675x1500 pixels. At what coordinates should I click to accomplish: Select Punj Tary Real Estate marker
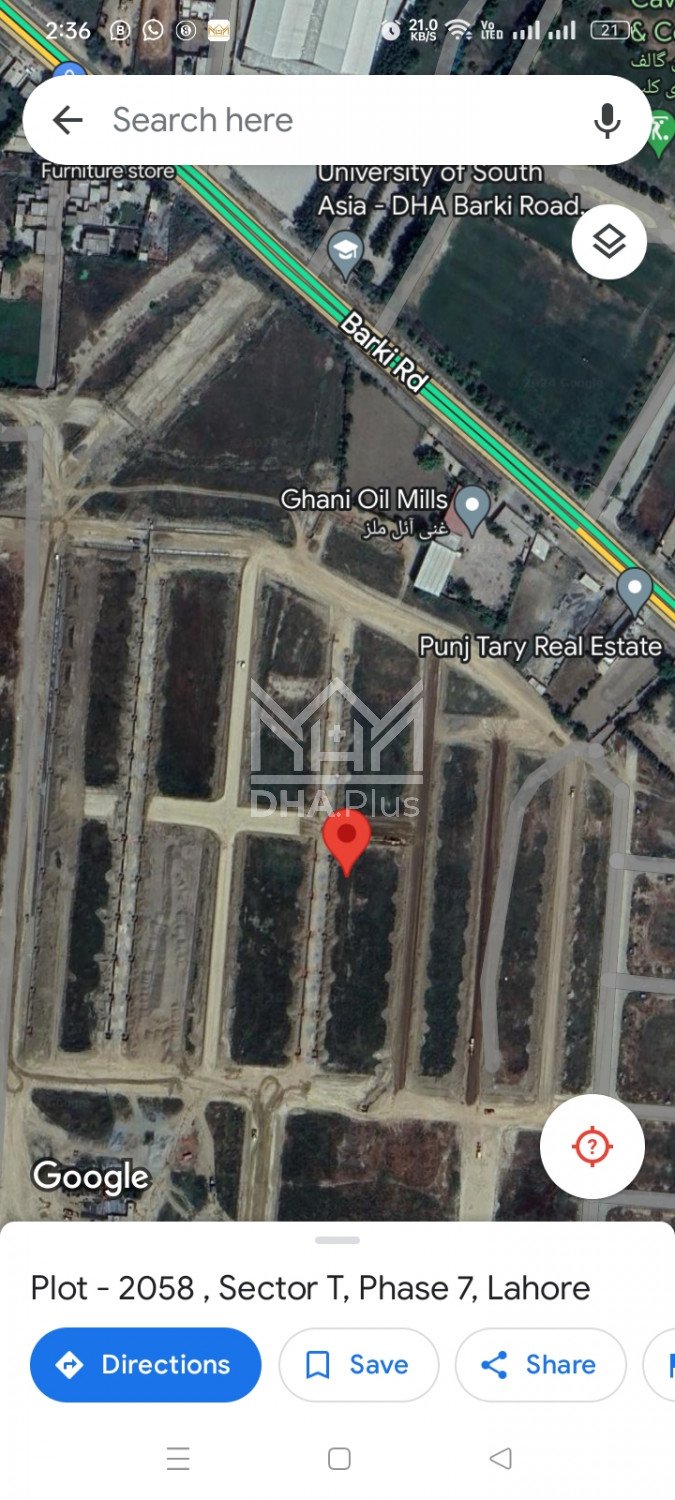pyautogui.click(x=634, y=589)
